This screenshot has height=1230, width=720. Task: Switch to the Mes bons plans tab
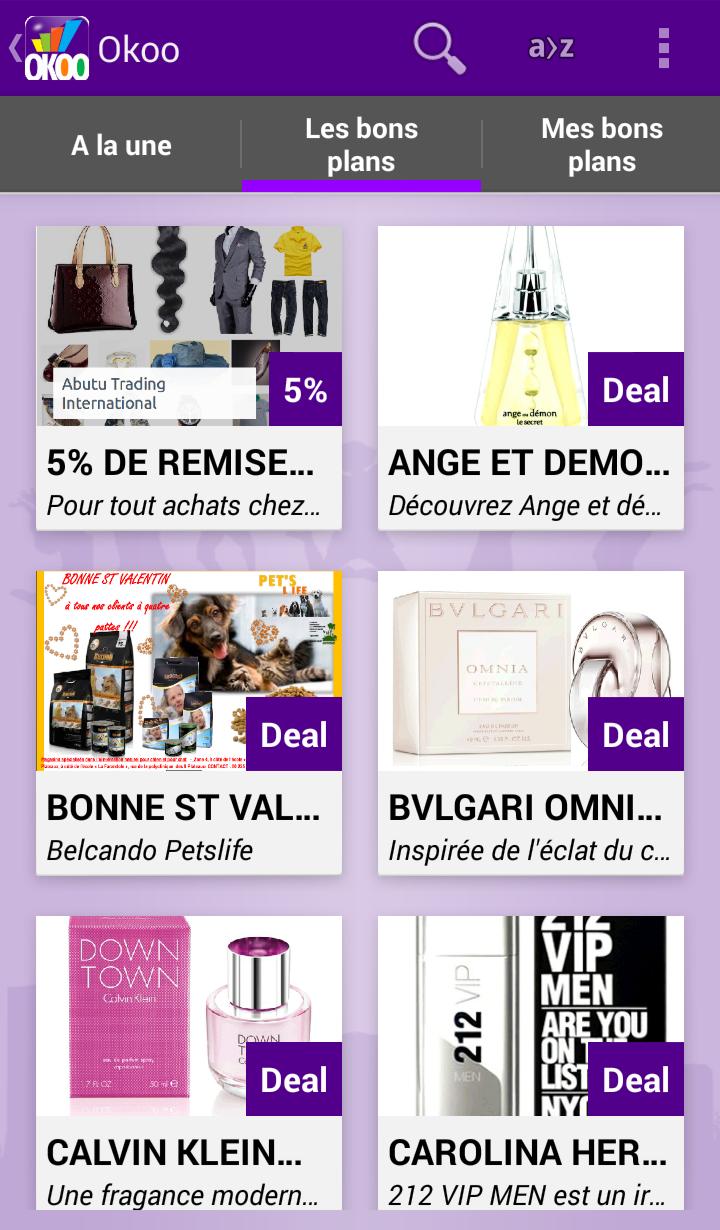601,145
